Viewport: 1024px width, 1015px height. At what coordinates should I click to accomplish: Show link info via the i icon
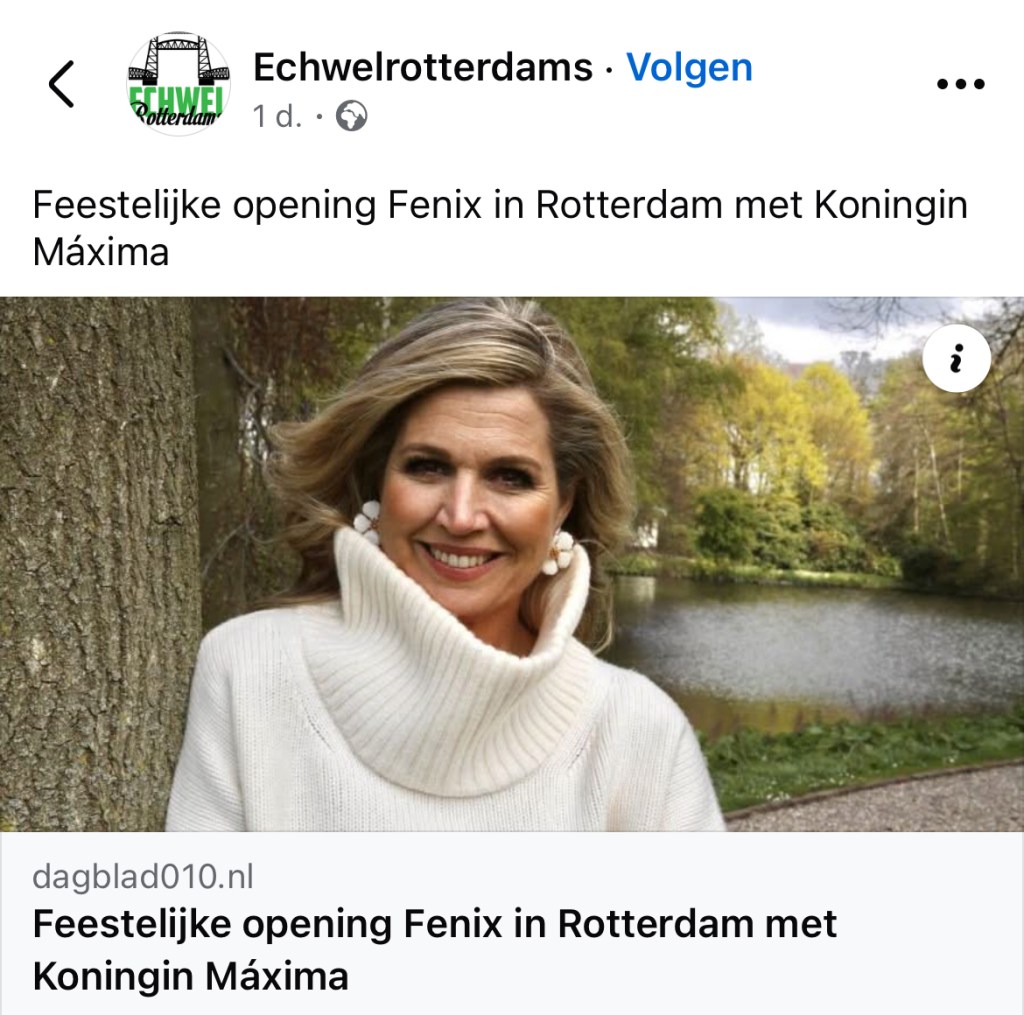tap(956, 360)
